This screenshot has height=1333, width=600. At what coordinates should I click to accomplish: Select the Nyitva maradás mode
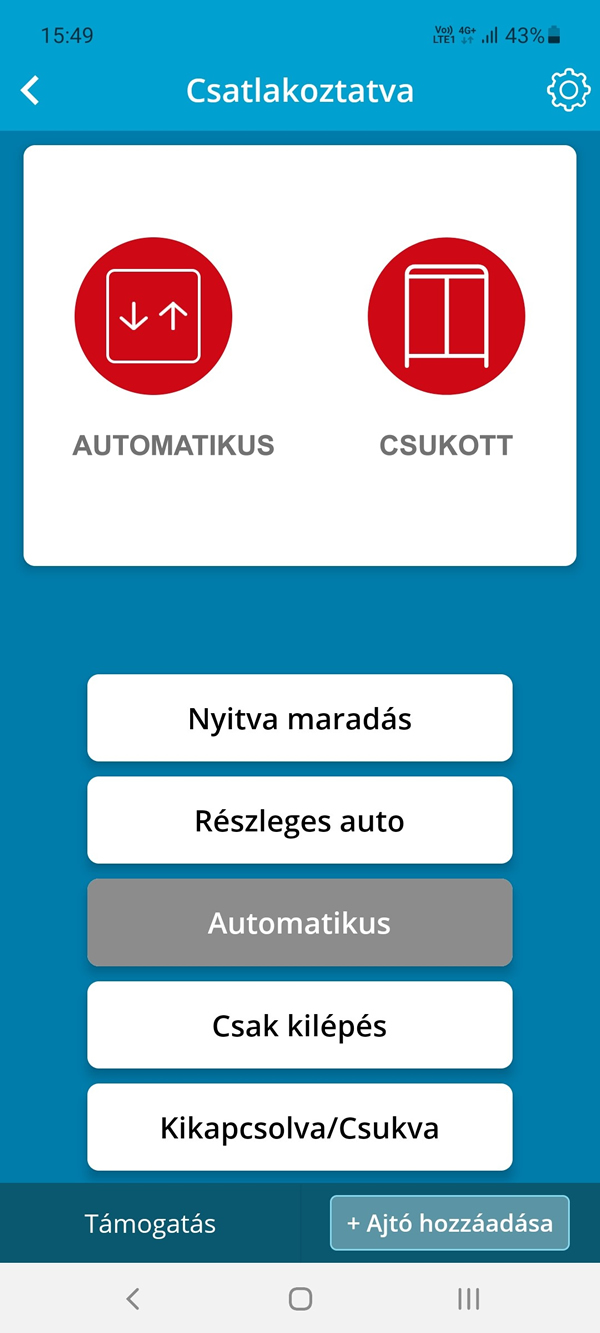pyautogui.click(x=300, y=718)
